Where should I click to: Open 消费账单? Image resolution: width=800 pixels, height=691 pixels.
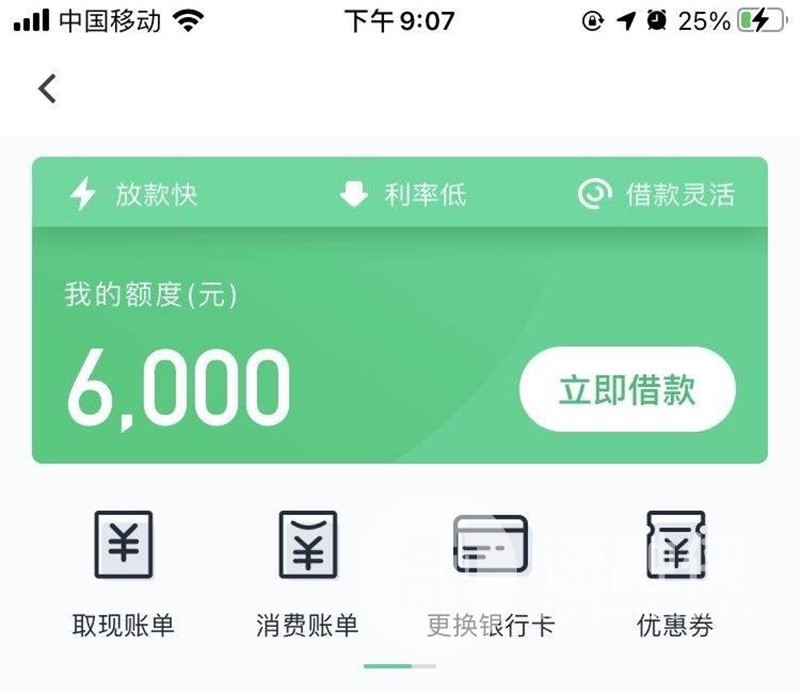coord(307,572)
